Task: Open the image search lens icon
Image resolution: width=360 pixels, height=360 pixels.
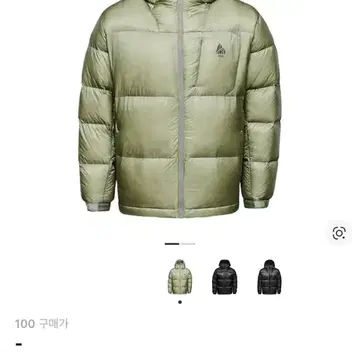Action: (x=339, y=233)
